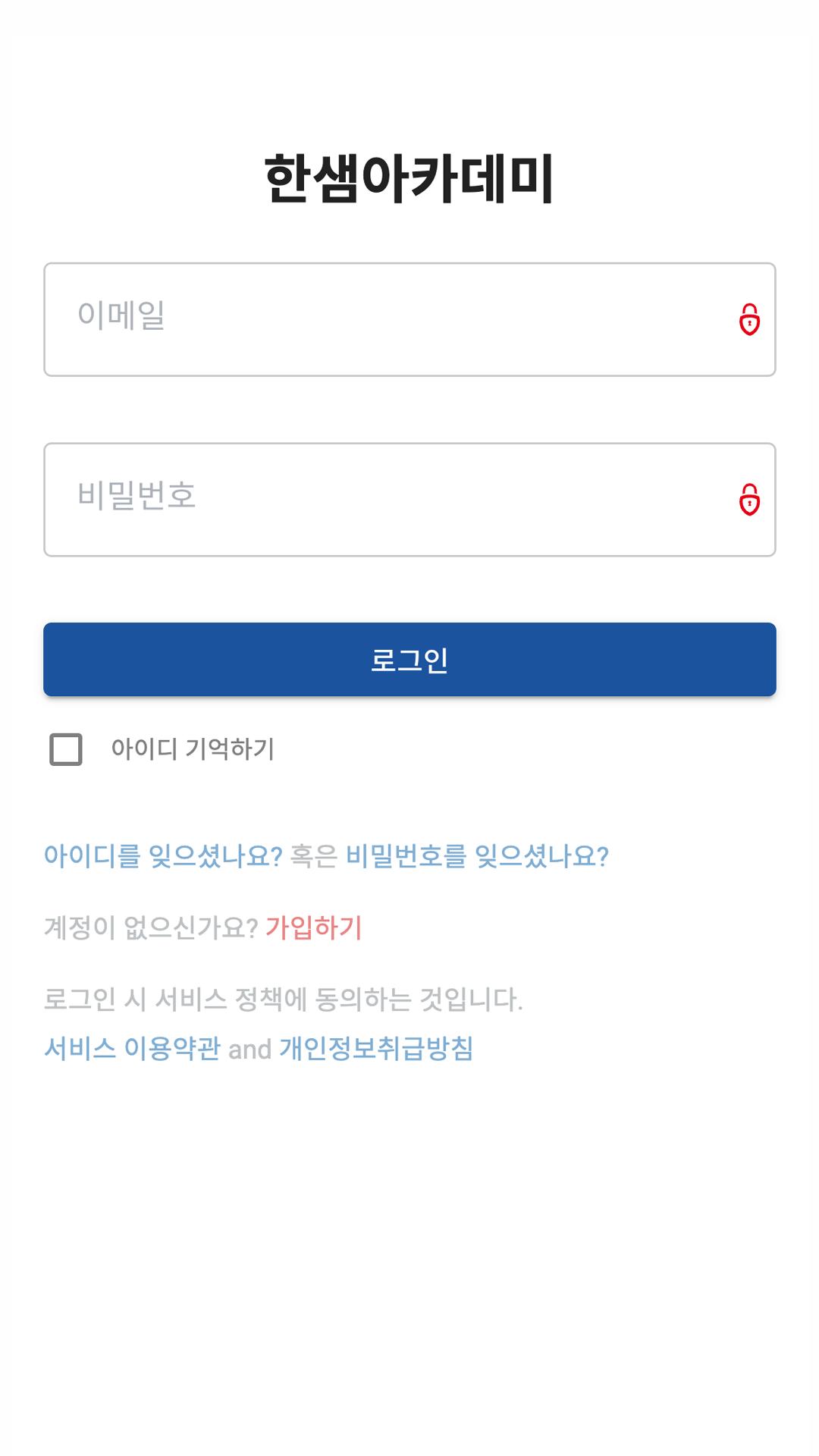Screen dimensions: 819x1456
Task: Open the 비밀번호를 잊으셨나요? link
Action: click(477, 856)
